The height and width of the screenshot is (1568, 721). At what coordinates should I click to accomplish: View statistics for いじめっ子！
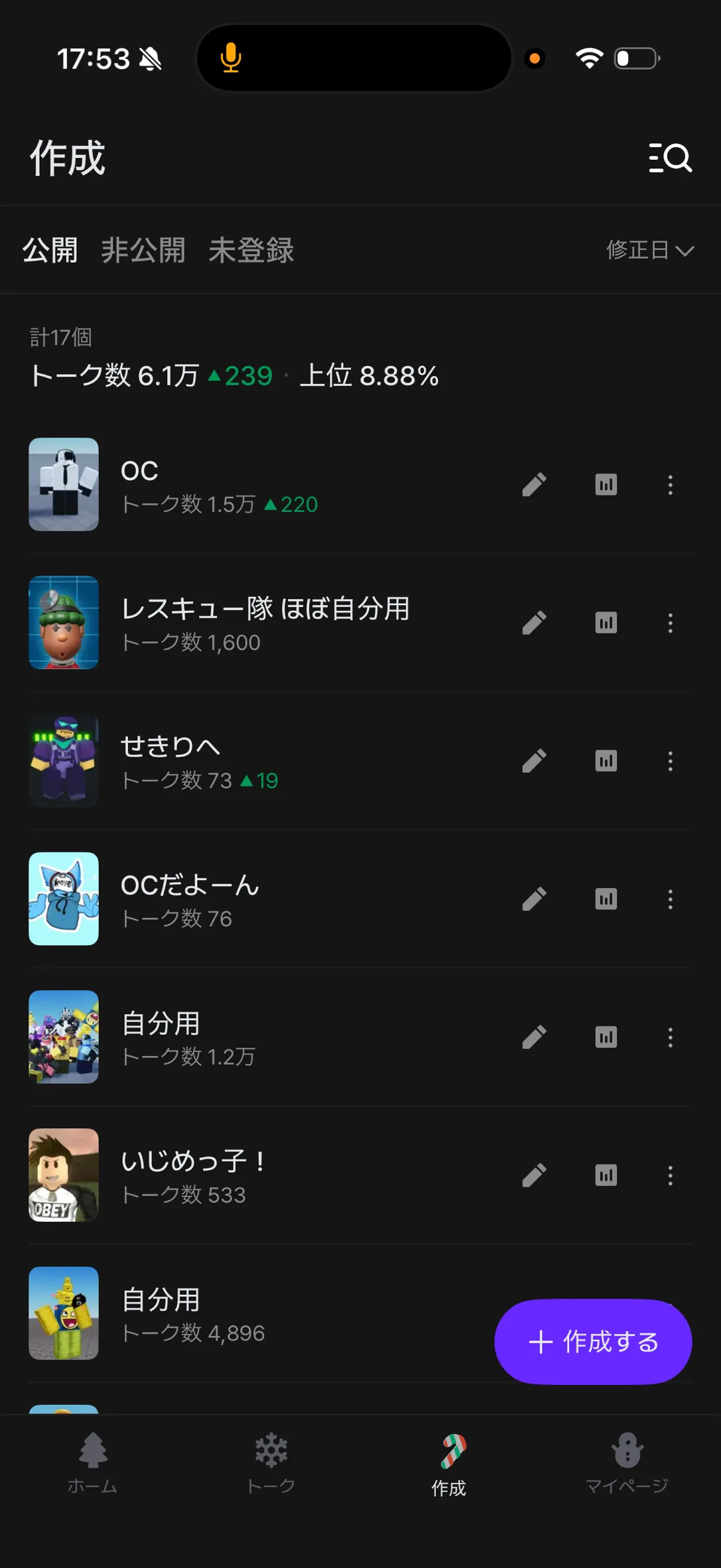[x=606, y=1175]
